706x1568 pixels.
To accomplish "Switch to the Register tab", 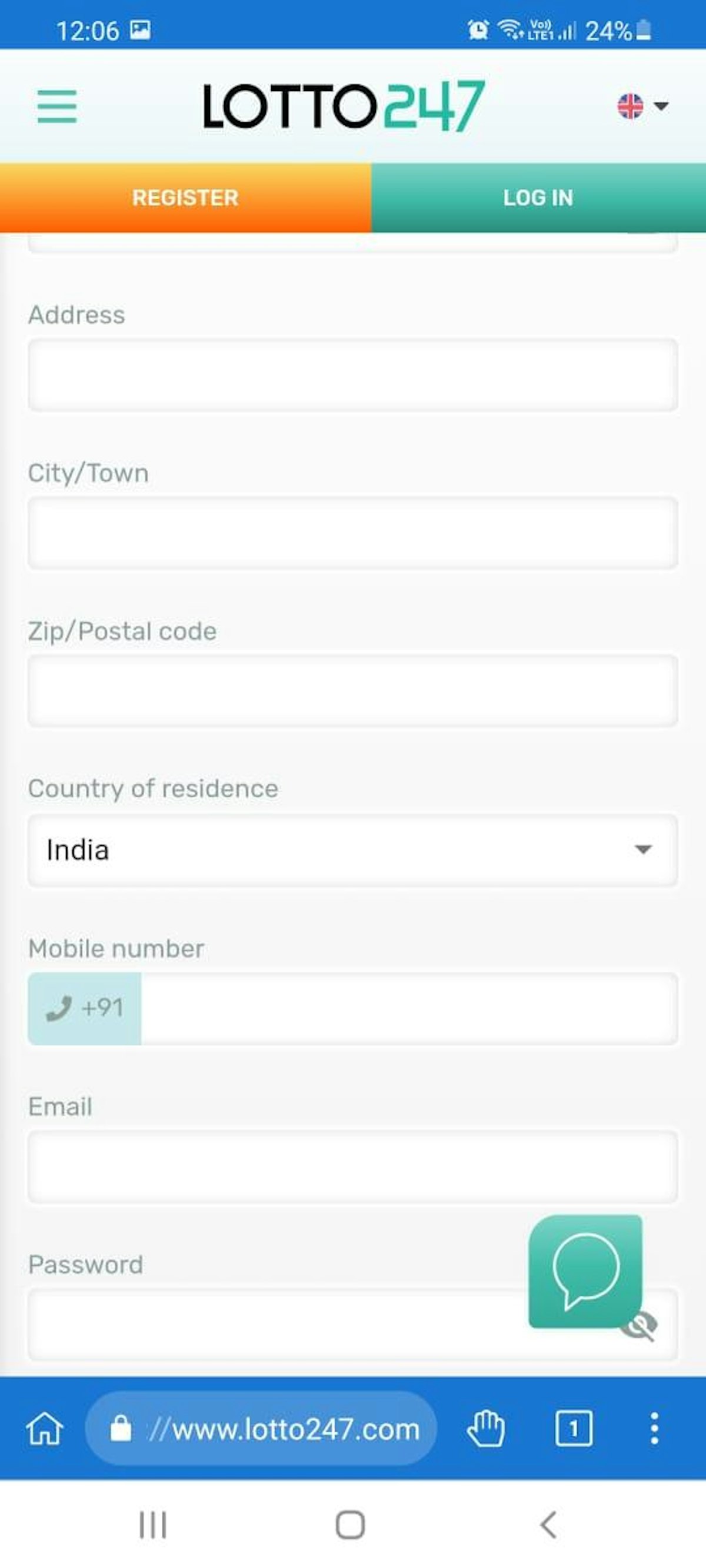I will pyautogui.click(x=185, y=198).
